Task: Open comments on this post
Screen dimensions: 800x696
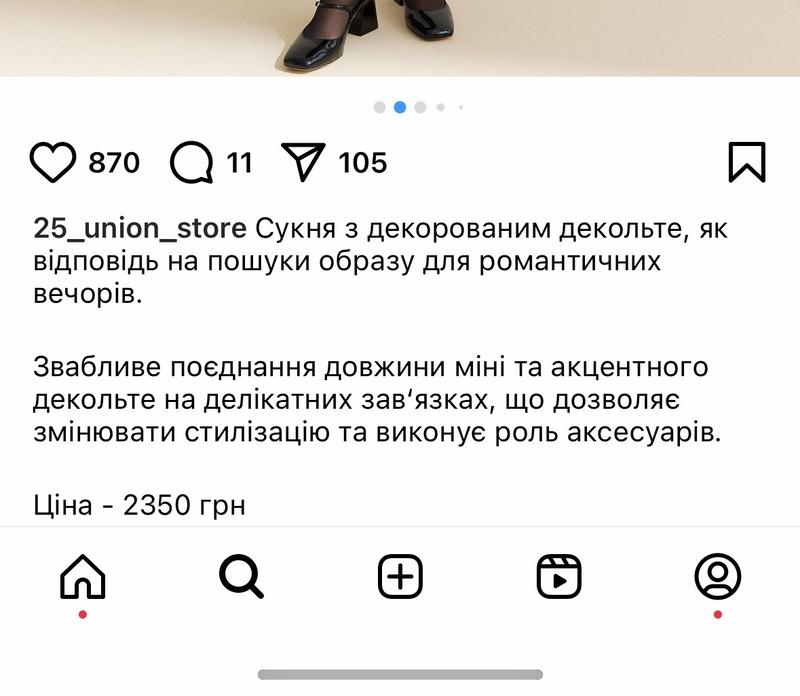Action: coord(191,162)
